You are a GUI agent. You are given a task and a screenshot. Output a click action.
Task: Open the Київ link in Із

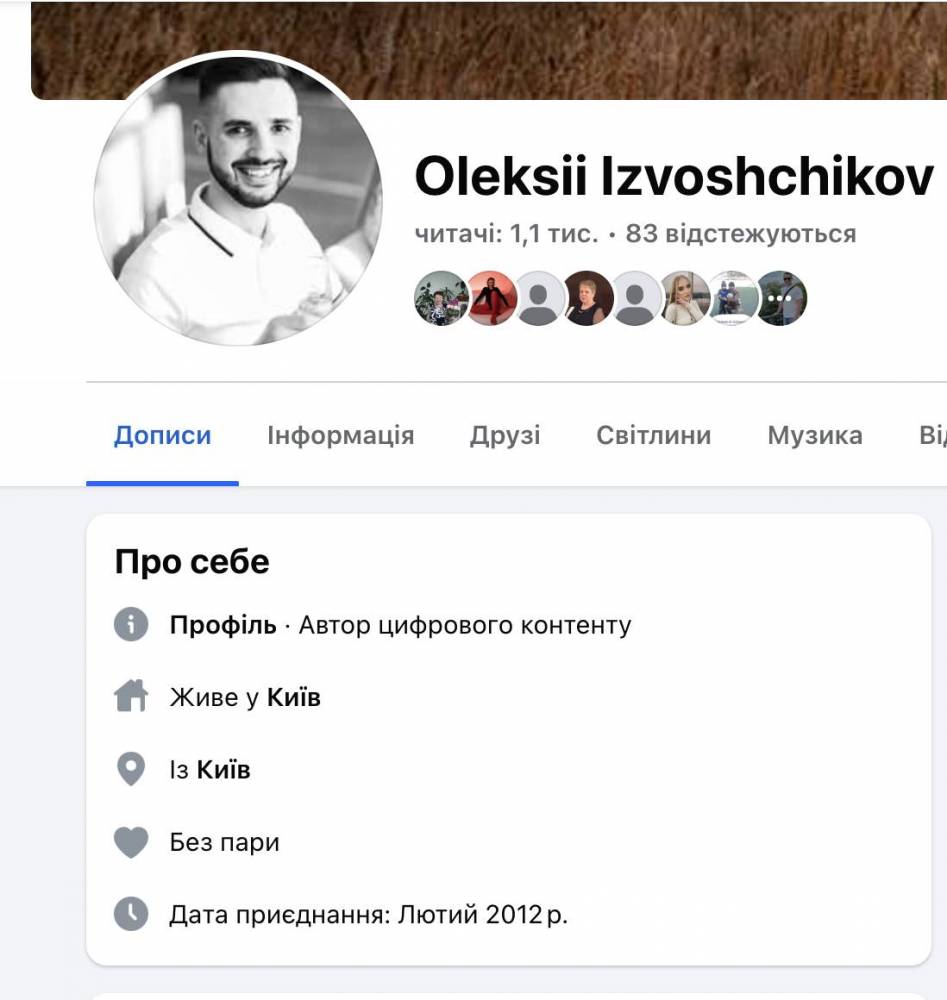(x=224, y=770)
